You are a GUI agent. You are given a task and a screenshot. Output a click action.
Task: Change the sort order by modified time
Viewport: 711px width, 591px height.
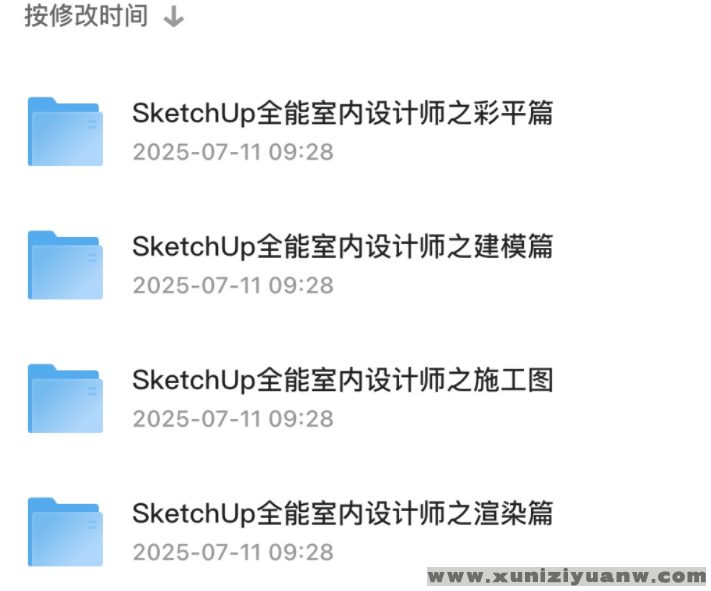click(104, 17)
